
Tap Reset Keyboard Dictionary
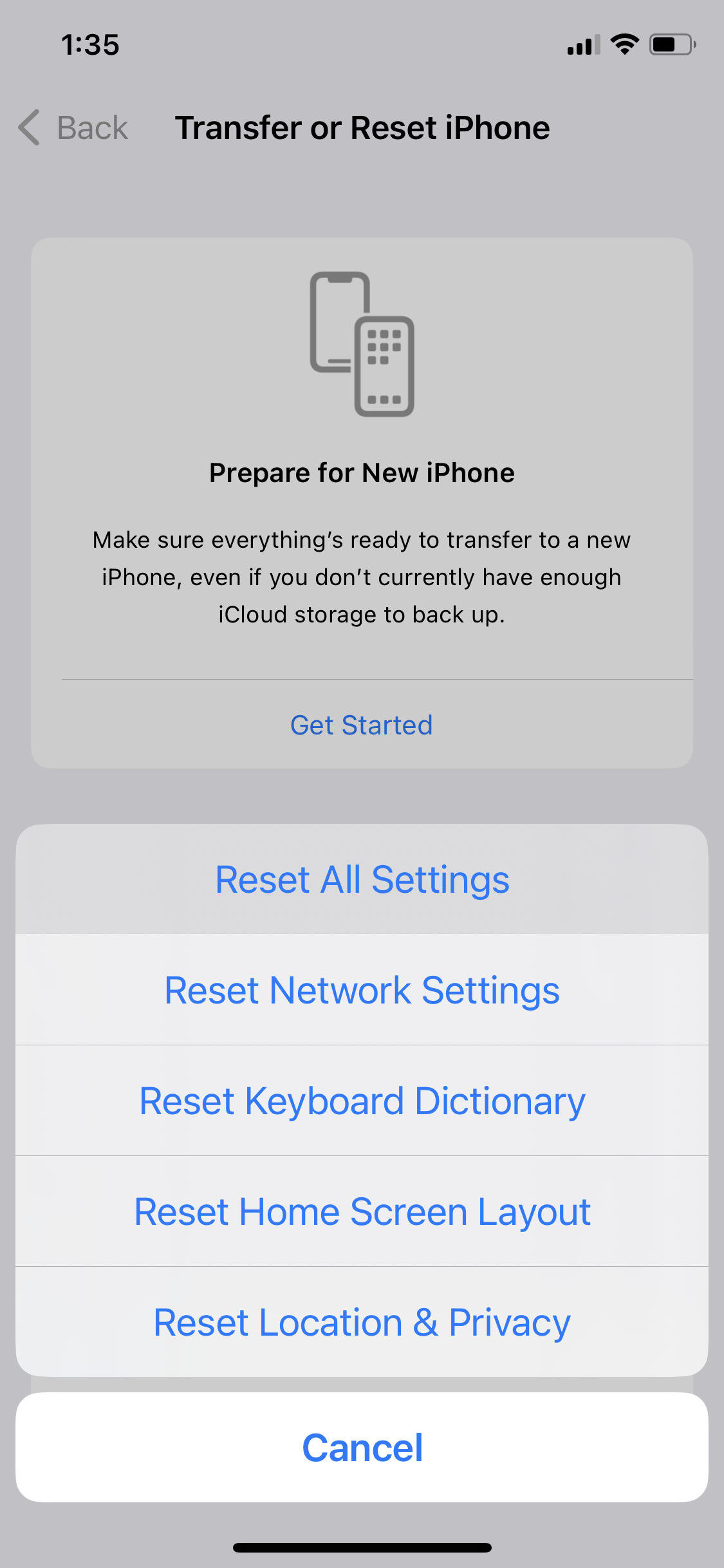point(362,1101)
